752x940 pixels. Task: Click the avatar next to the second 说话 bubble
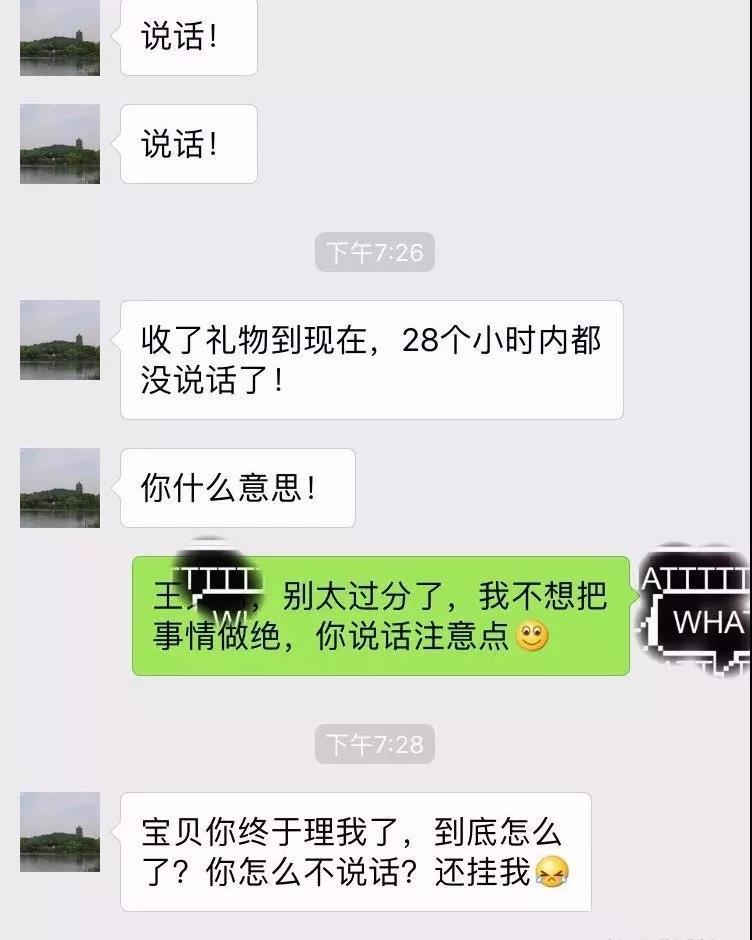(60, 145)
